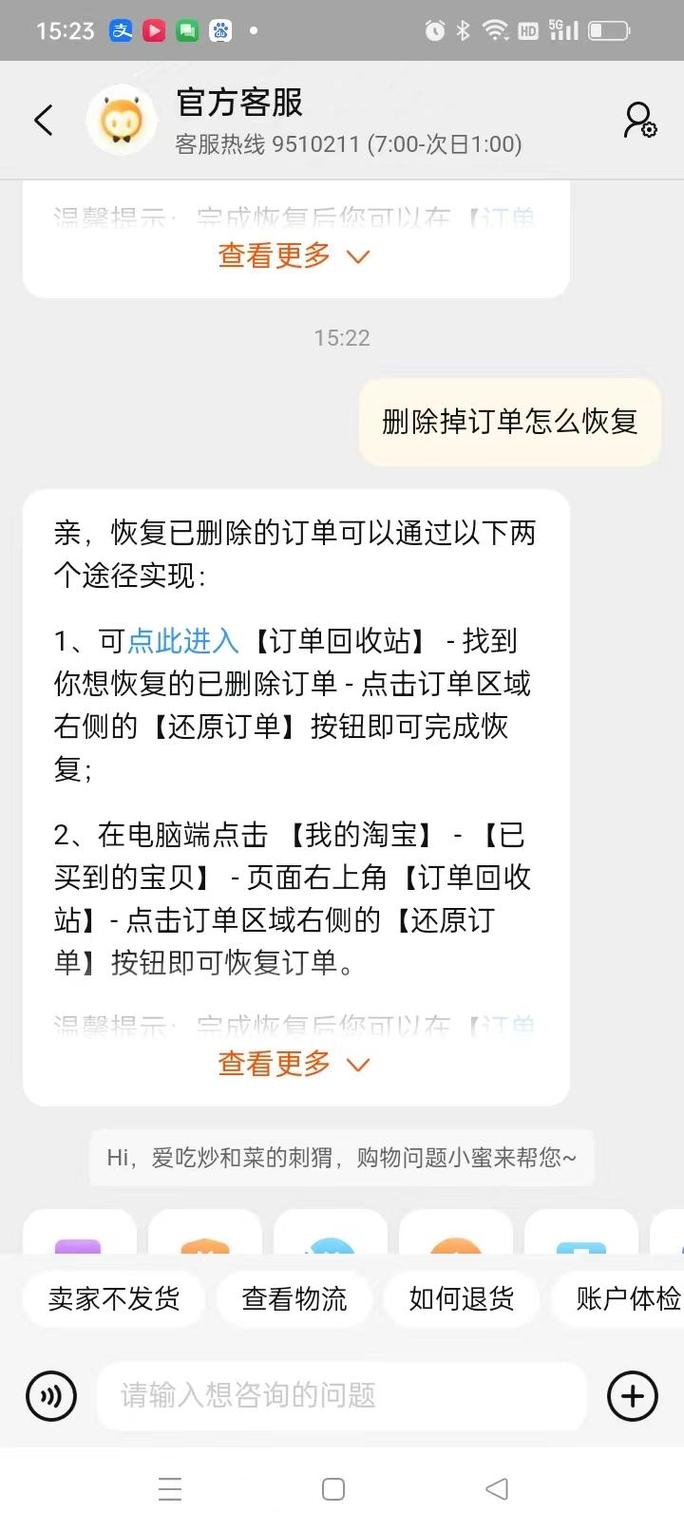Screen dimensions: 684x1531
Task: Expand 查看更多 in the latest reply
Action: [x=294, y=1064]
